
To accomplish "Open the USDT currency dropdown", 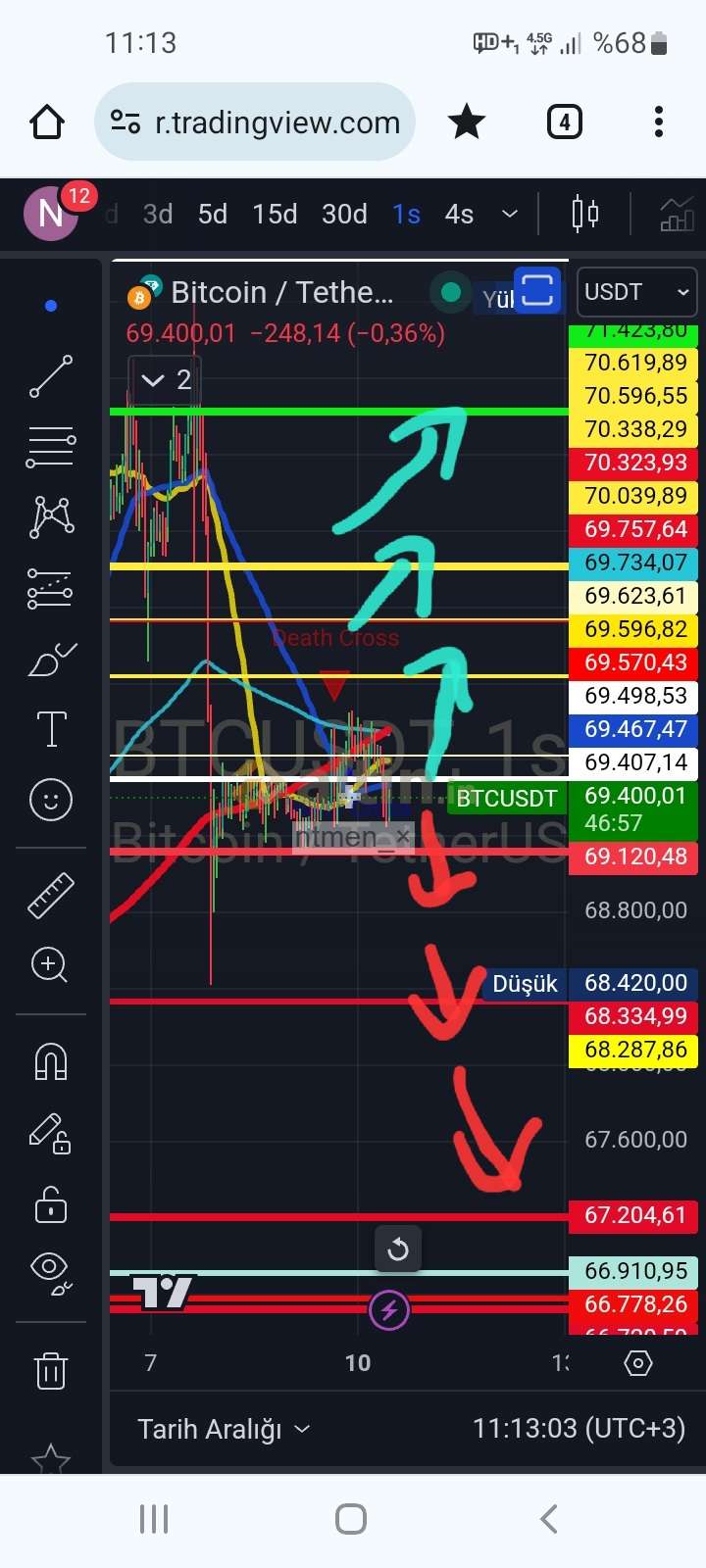I will tap(637, 292).
